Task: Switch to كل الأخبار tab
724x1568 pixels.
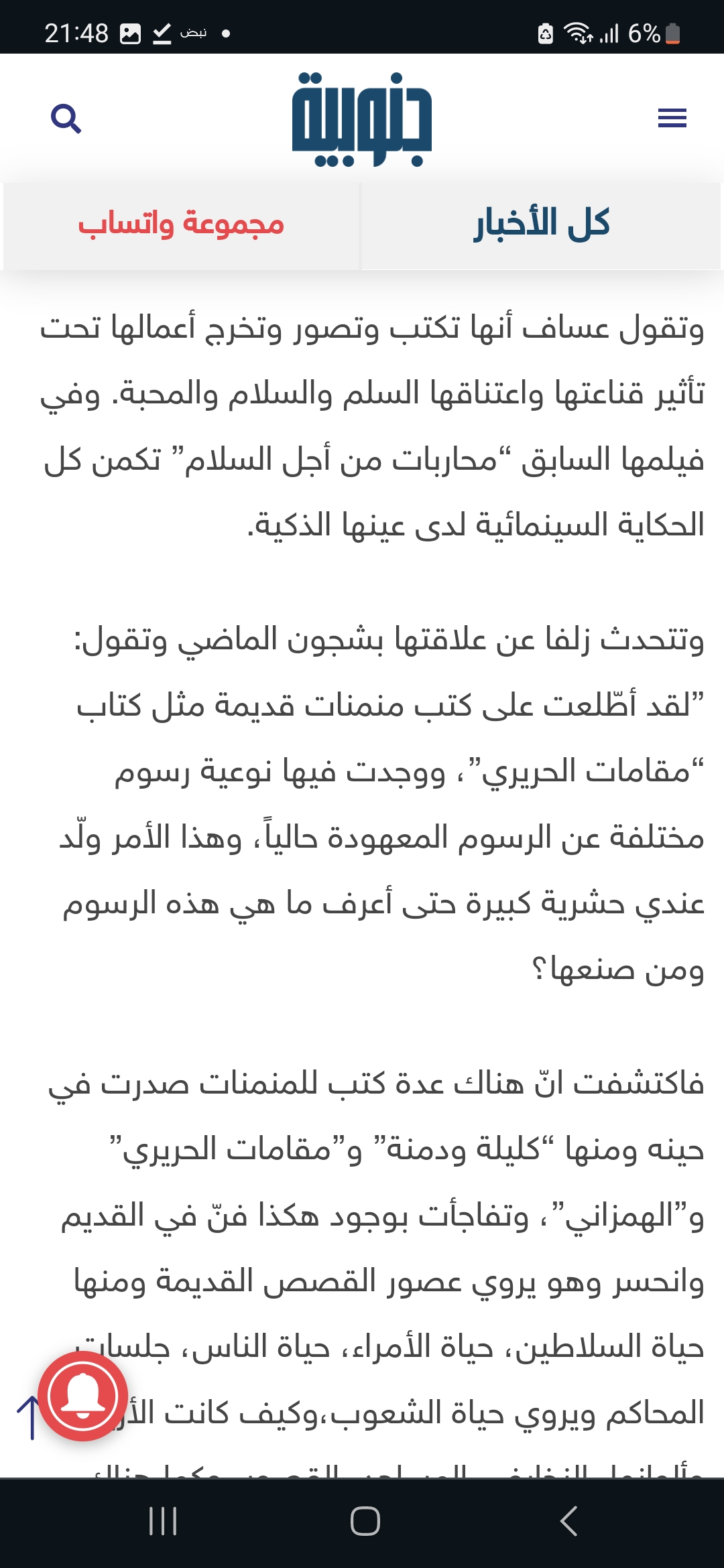Action: pos(542,224)
